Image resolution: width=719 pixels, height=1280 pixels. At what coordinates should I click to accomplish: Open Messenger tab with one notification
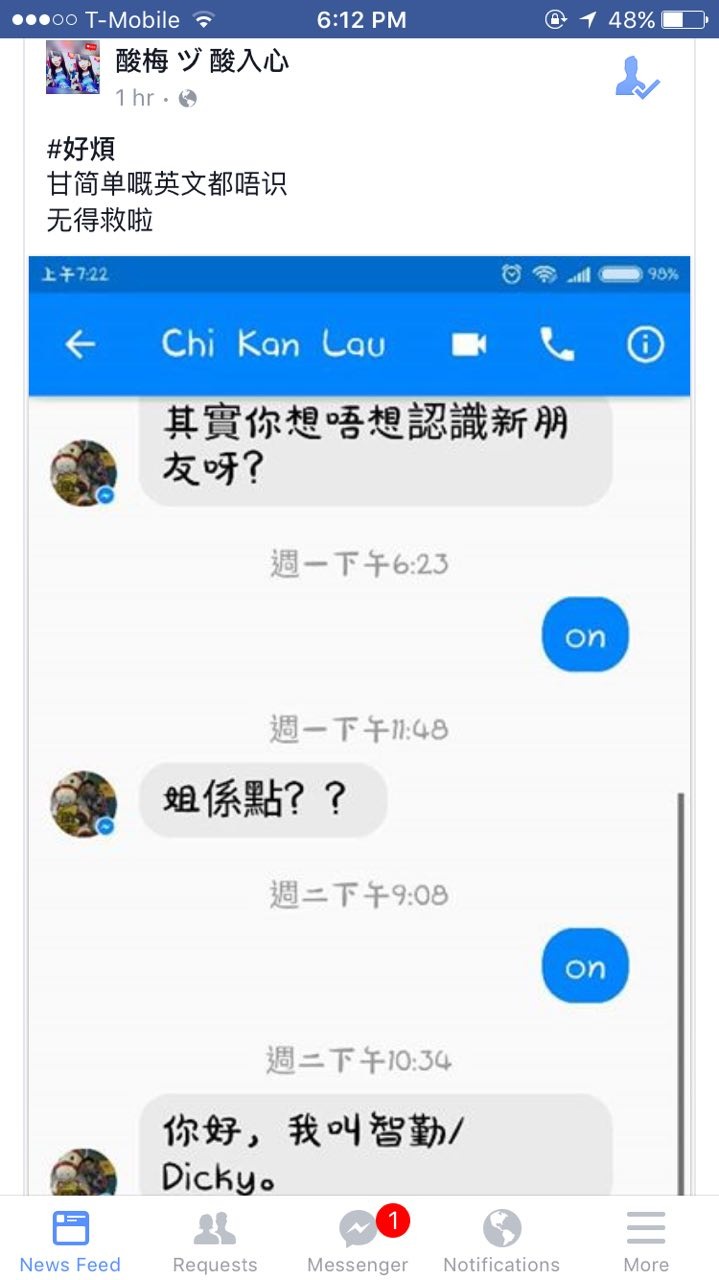tap(358, 1240)
